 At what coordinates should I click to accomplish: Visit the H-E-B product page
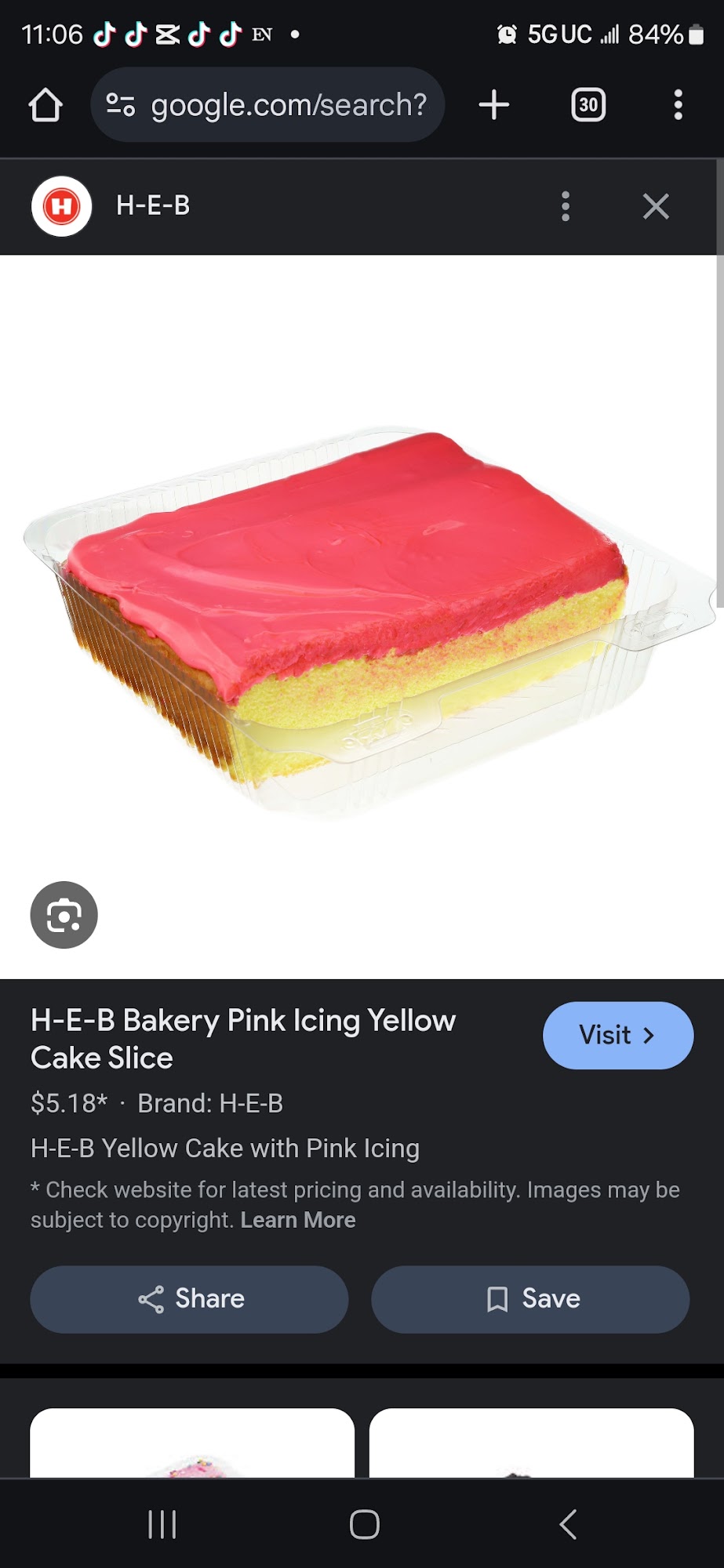click(618, 1036)
